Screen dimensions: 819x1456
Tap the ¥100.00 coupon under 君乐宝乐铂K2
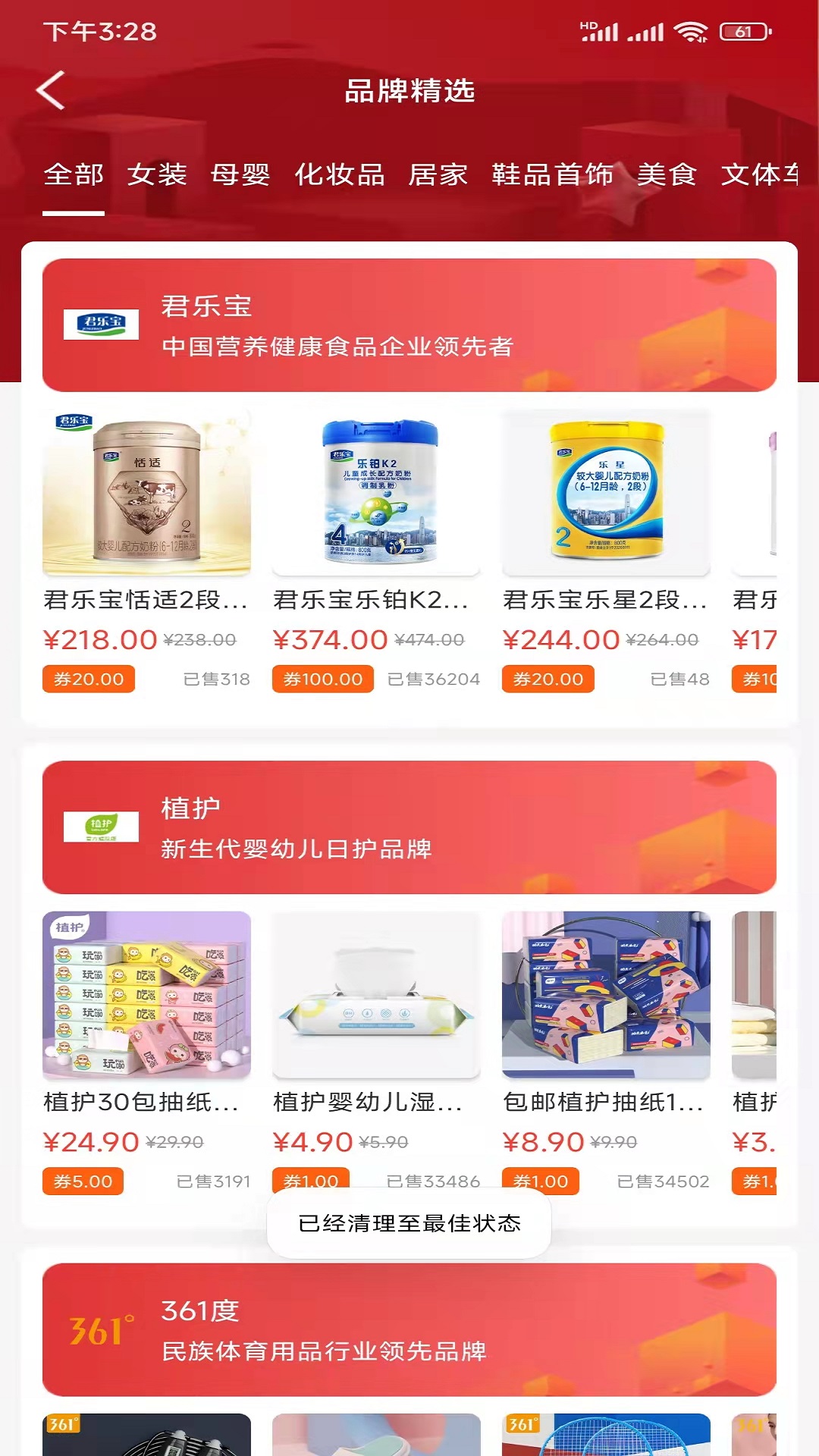[x=322, y=680]
